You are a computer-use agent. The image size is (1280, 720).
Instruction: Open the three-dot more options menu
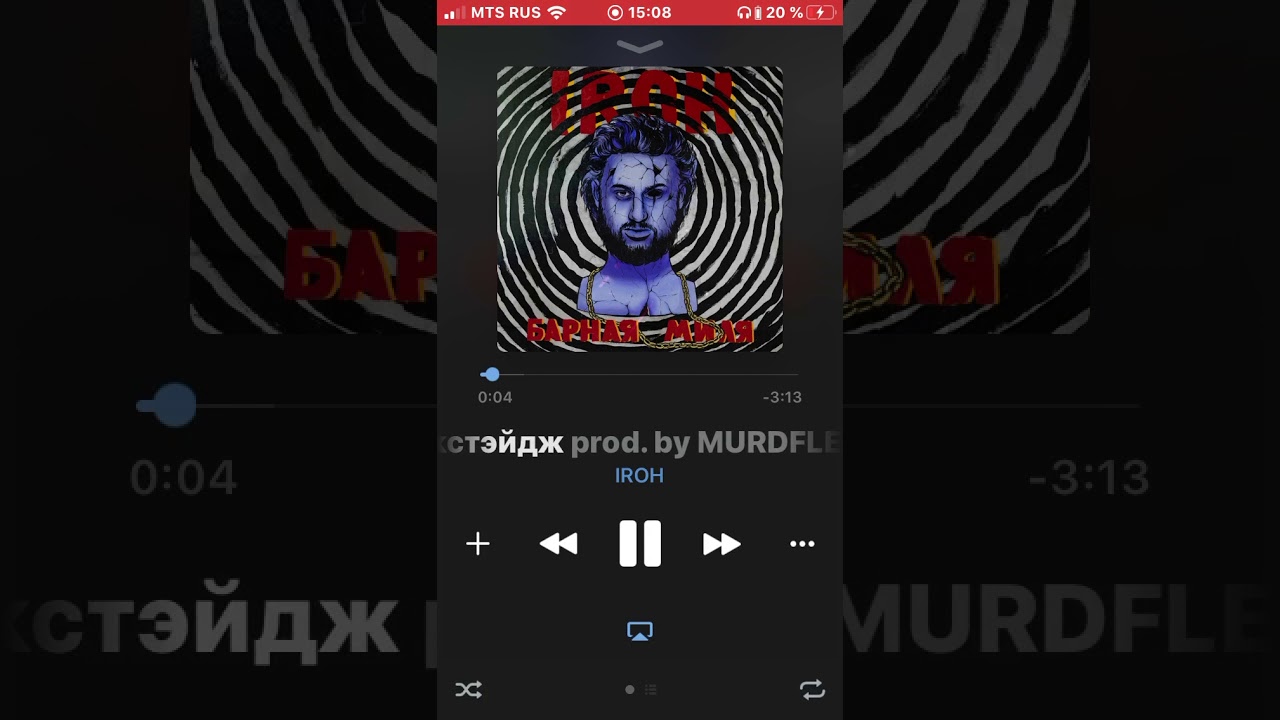802,544
